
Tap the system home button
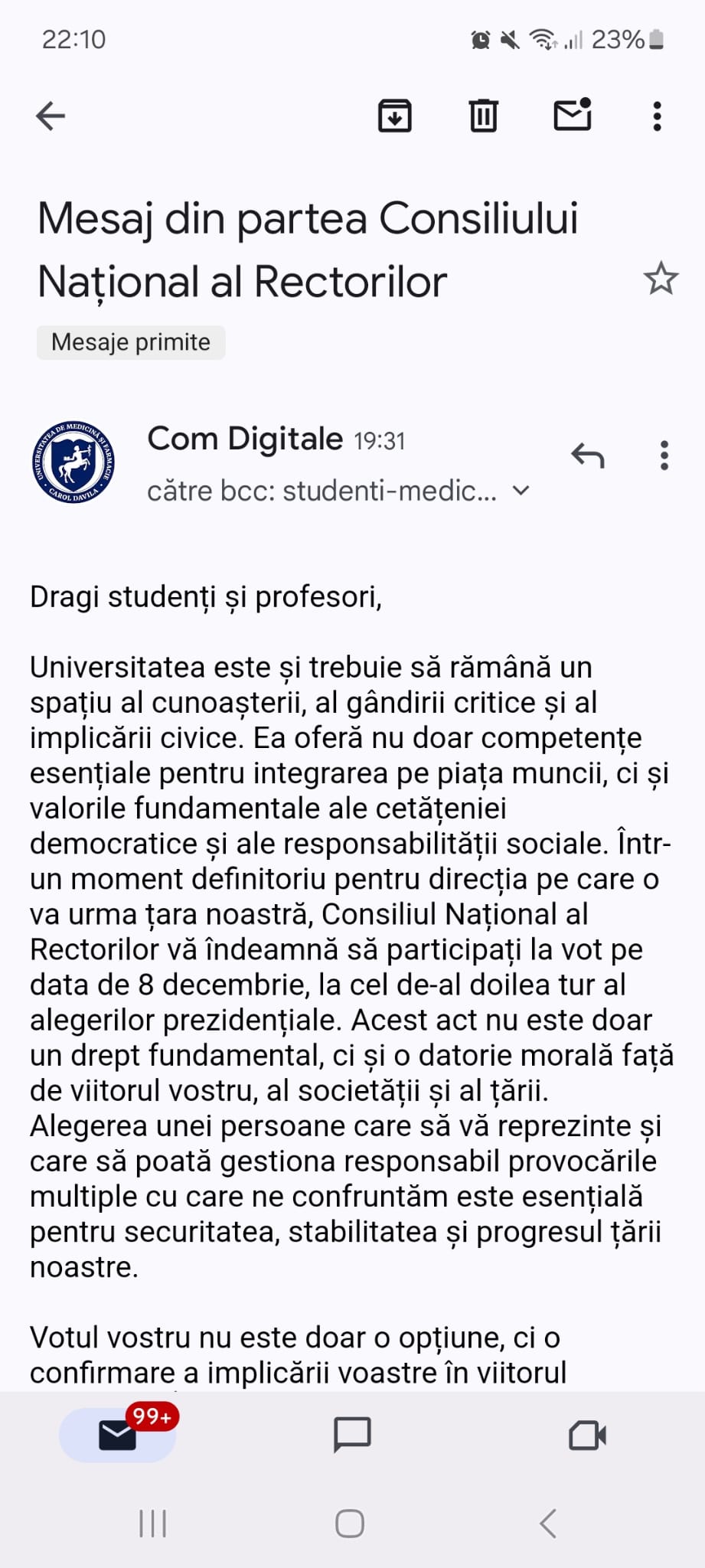(x=350, y=1524)
